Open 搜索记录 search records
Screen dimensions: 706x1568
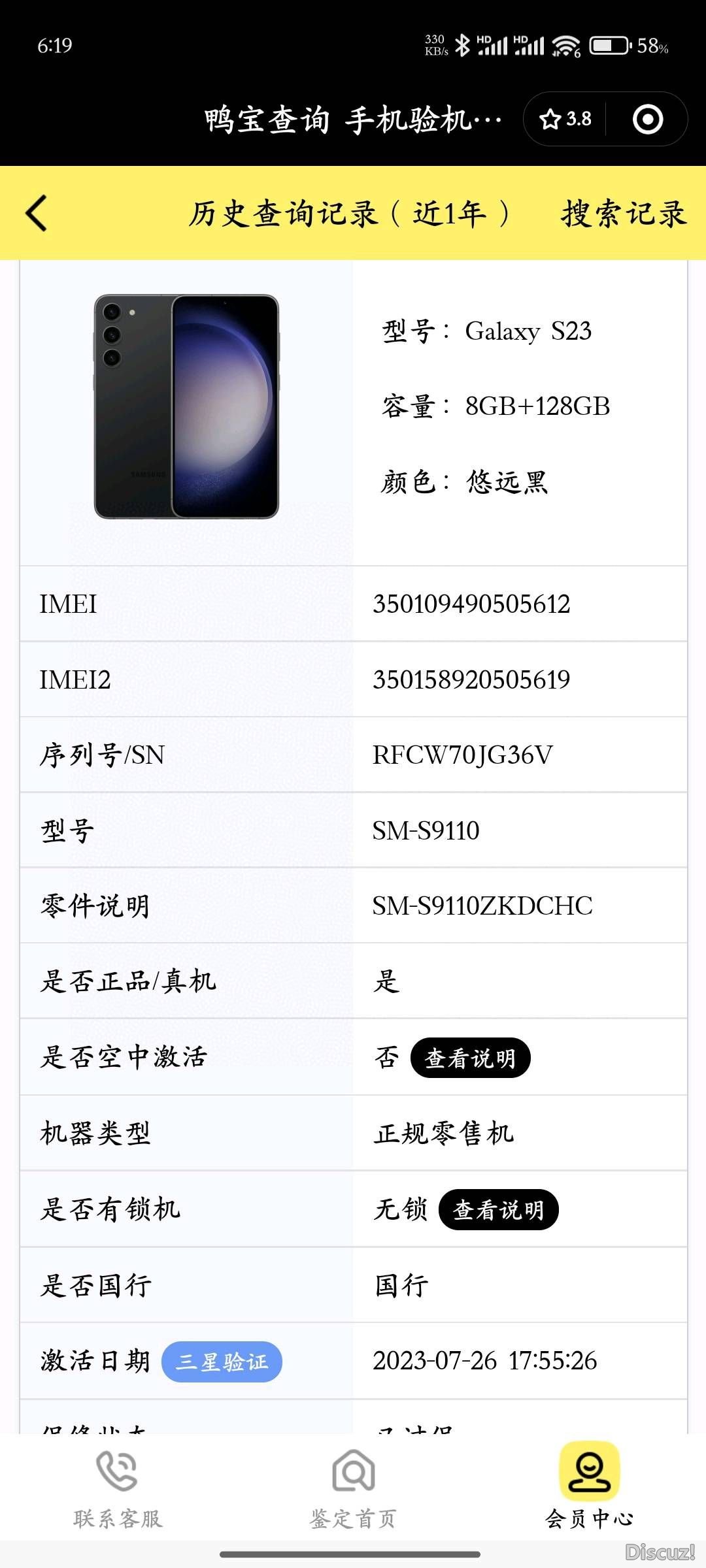623,214
